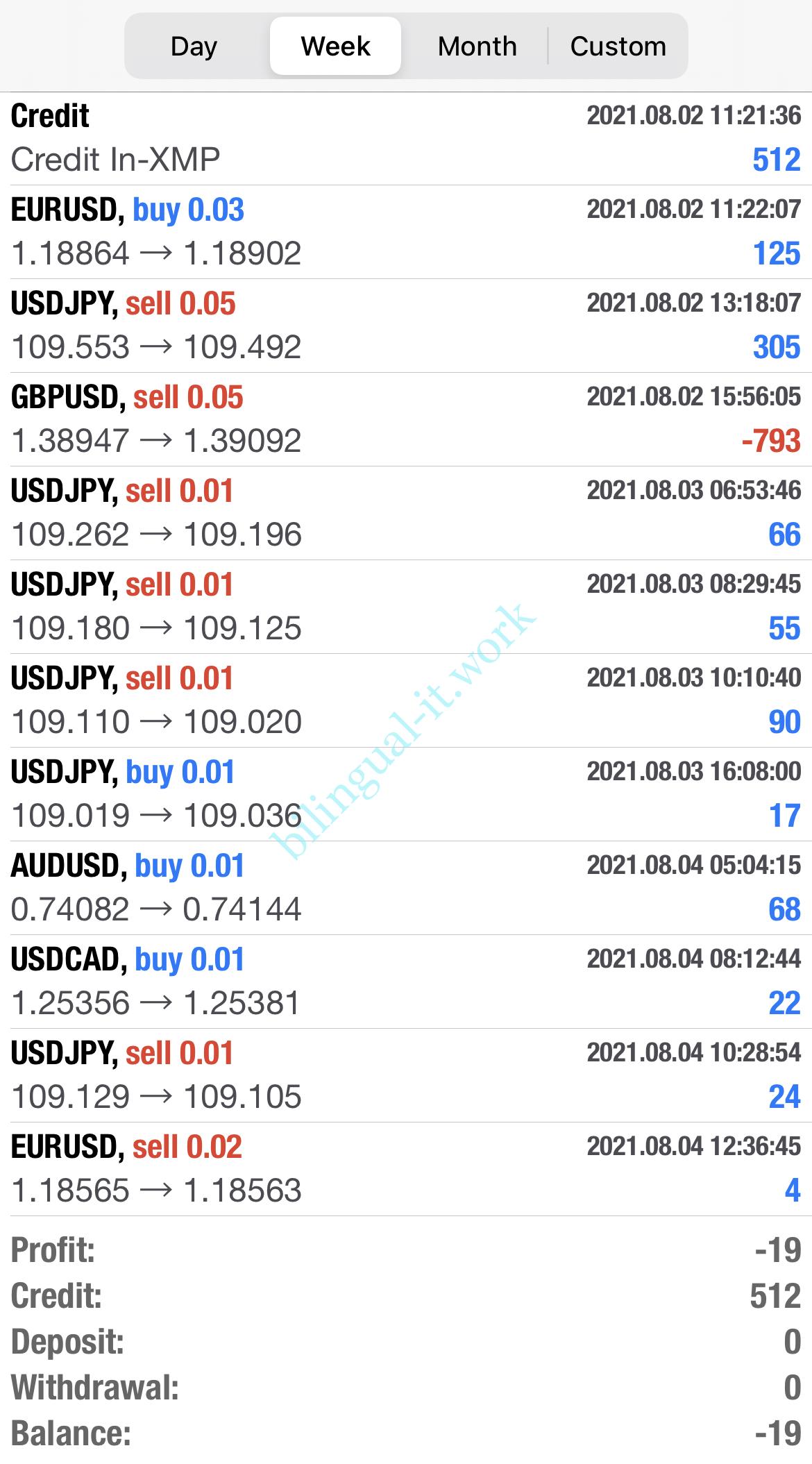Switch to the Day period
The width and height of the screenshot is (812, 1464).
(194, 47)
